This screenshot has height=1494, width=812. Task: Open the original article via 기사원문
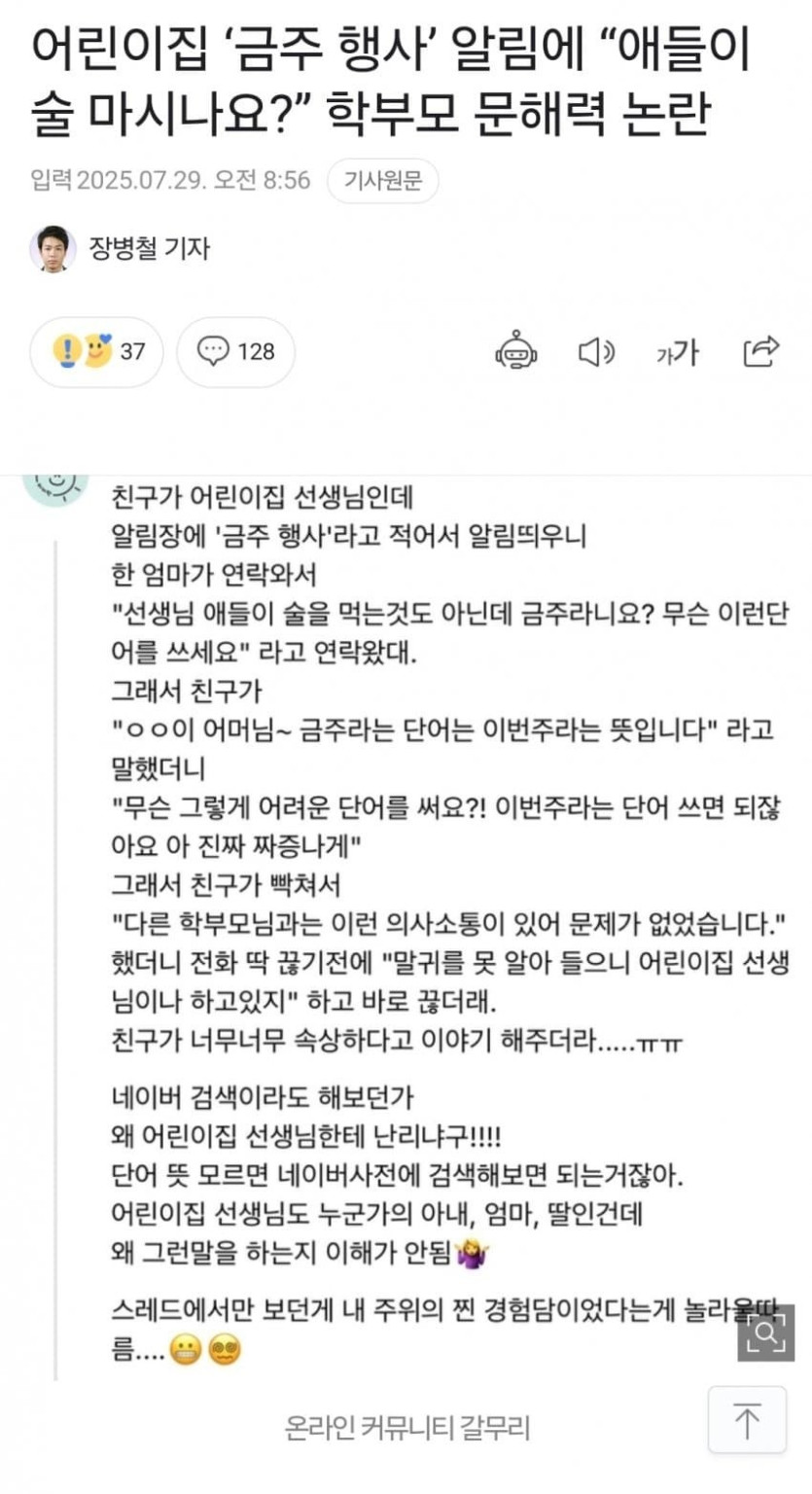tap(382, 181)
